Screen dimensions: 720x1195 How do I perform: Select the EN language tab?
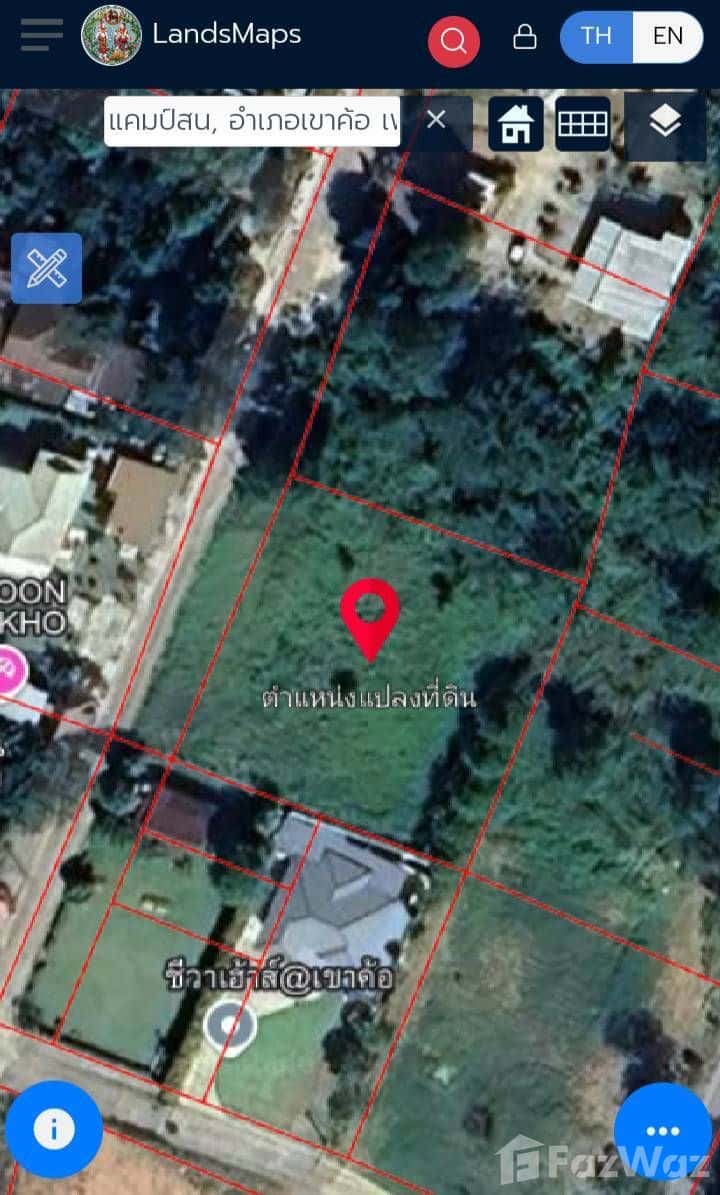click(x=668, y=35)
